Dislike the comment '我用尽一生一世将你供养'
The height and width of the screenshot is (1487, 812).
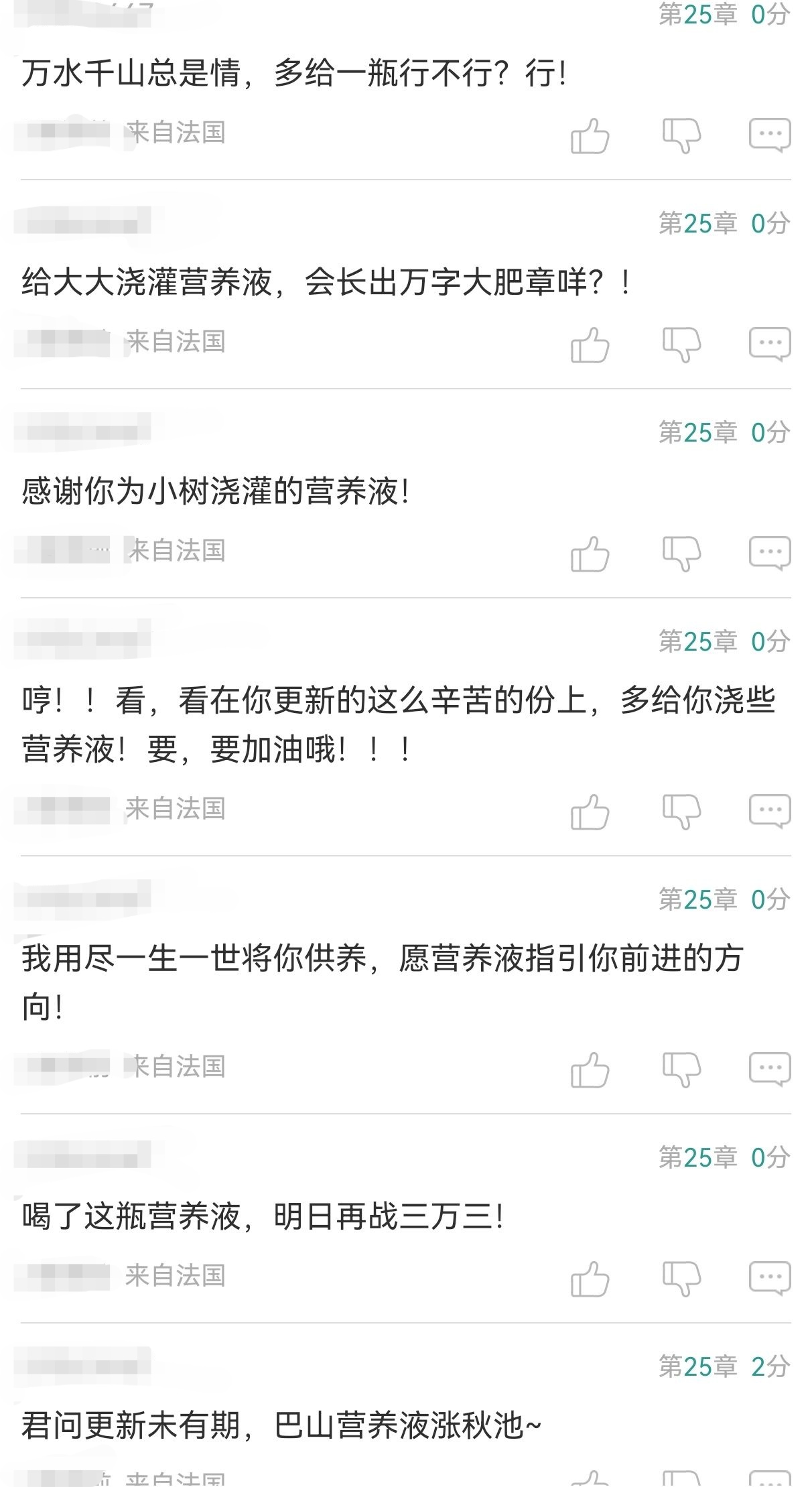pyautogui.click(x=681, y=1070)
